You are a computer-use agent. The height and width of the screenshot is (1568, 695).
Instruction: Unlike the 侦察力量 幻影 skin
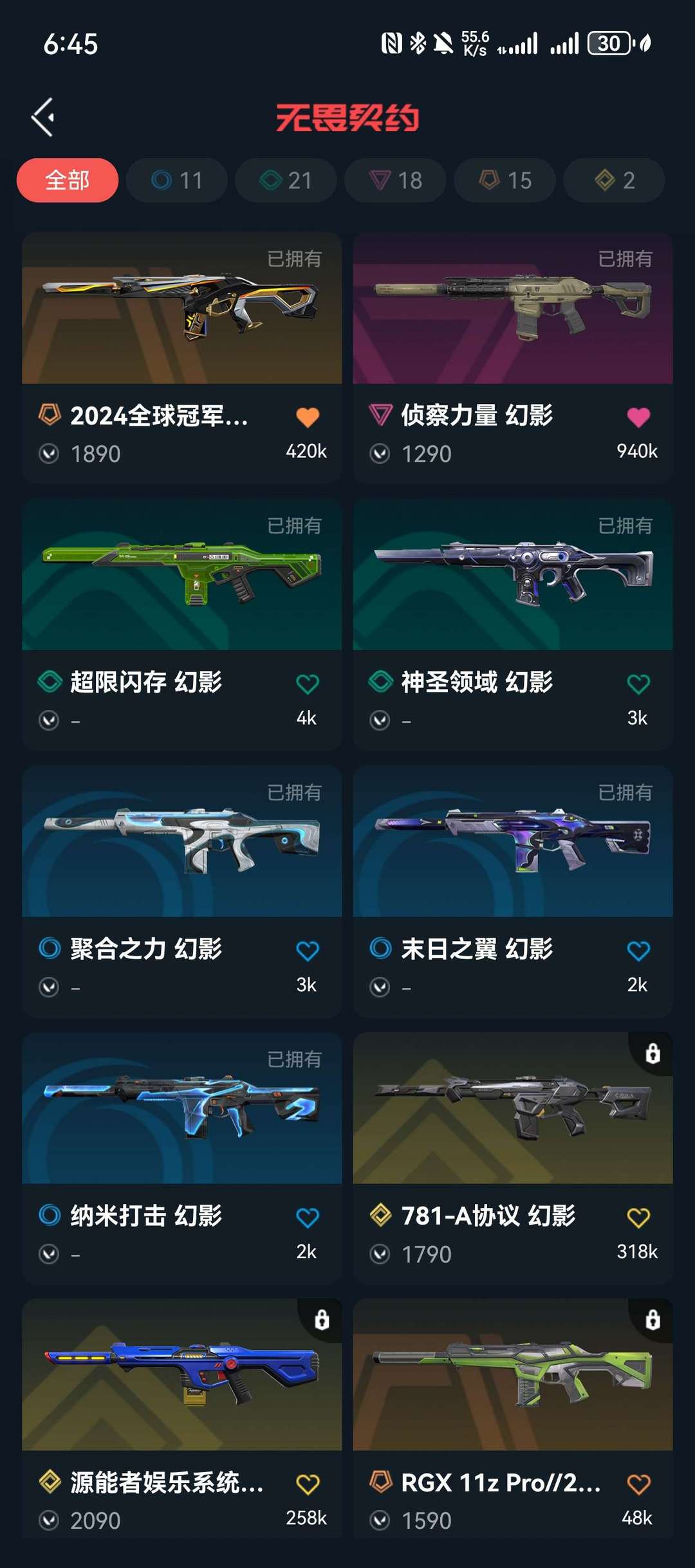(x=638, y=417)
